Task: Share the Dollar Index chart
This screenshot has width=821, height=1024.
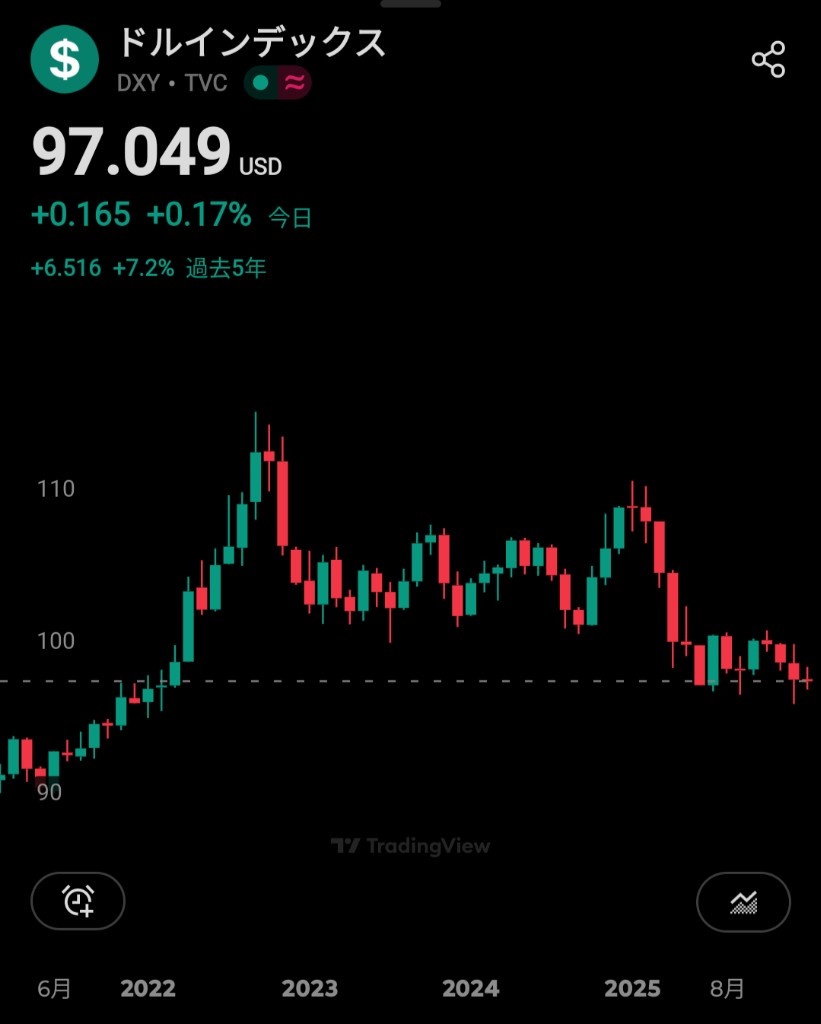Action: point(768,60)
